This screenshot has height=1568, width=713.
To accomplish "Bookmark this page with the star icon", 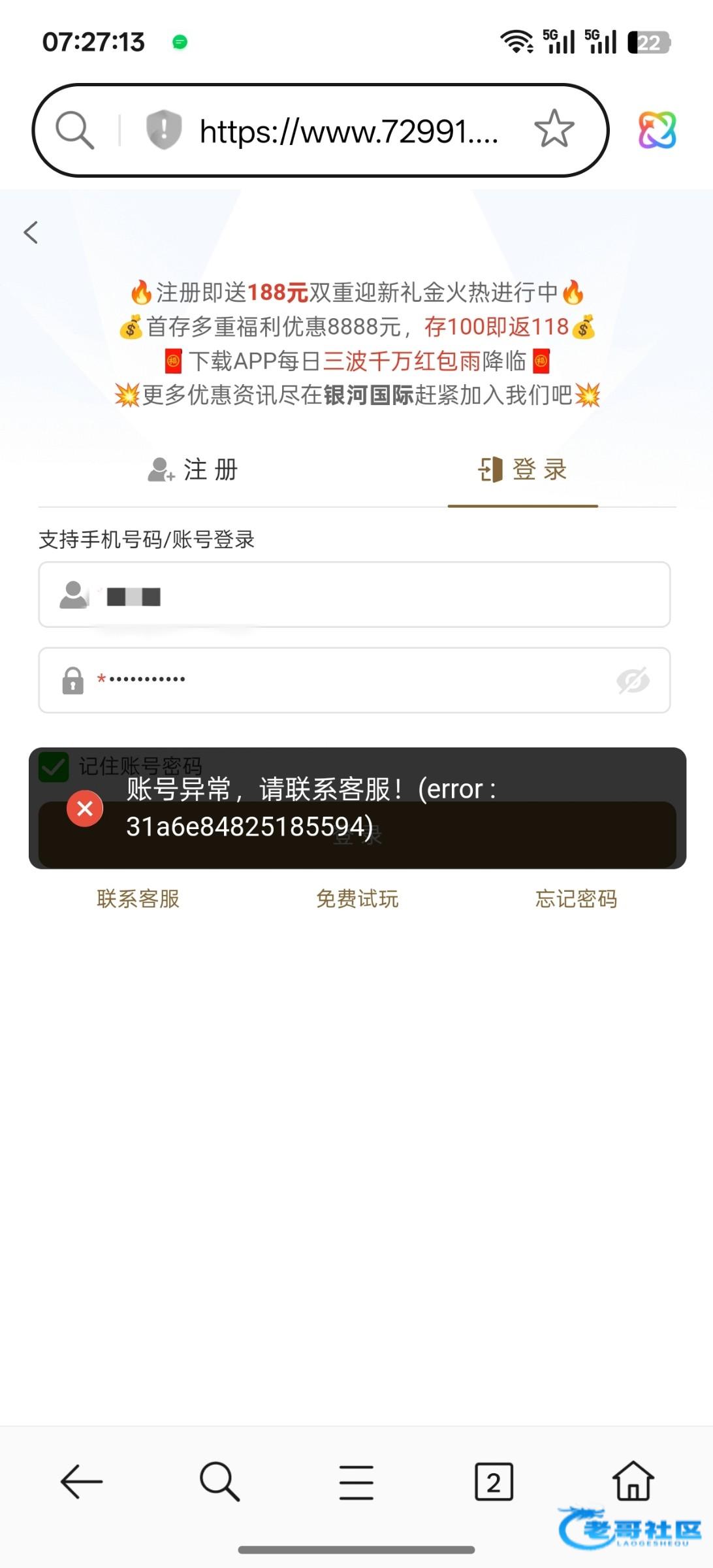I will (x=554, y=129).
